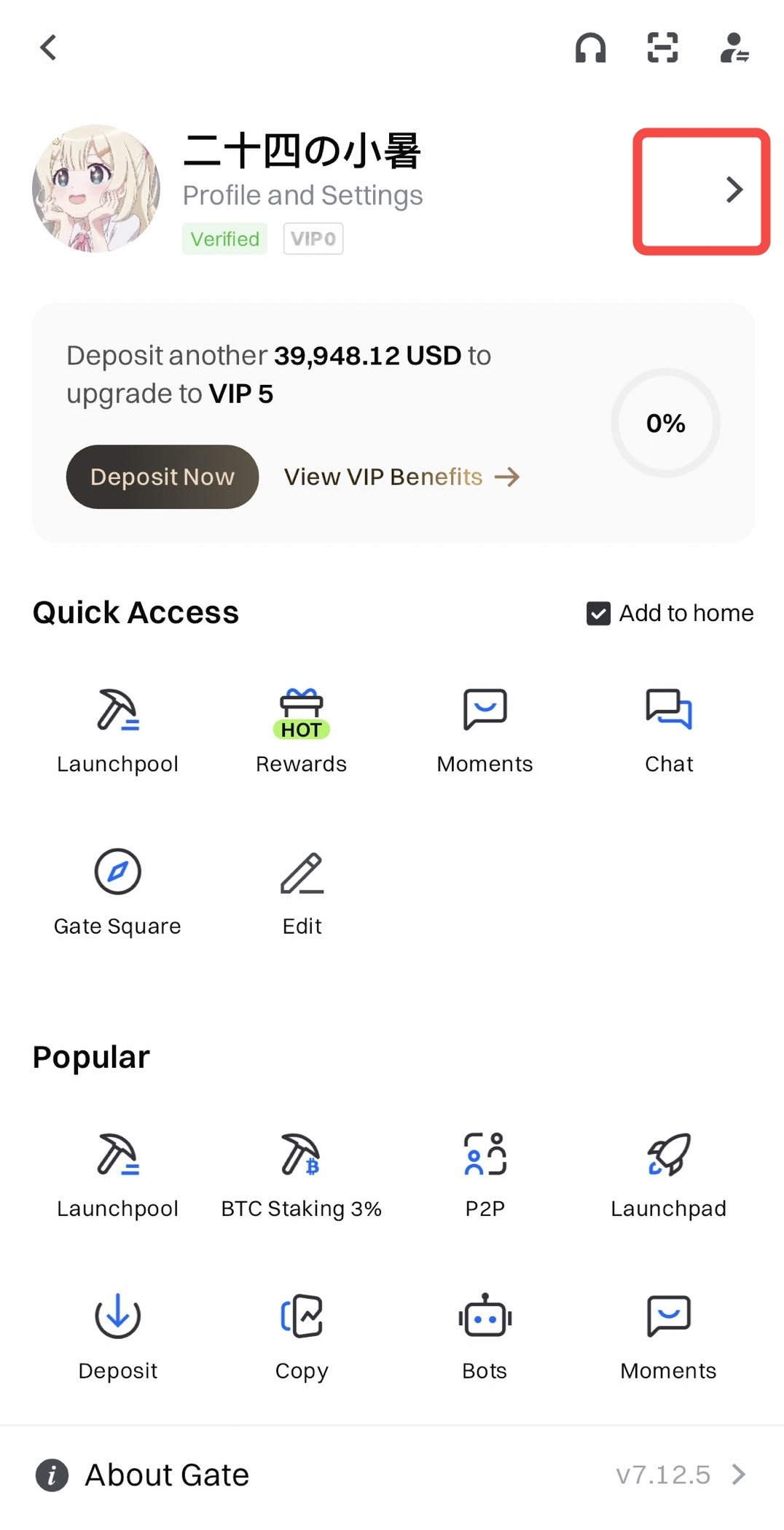
Task: Open the Rewards shortcut
Action: click(301, 729)
